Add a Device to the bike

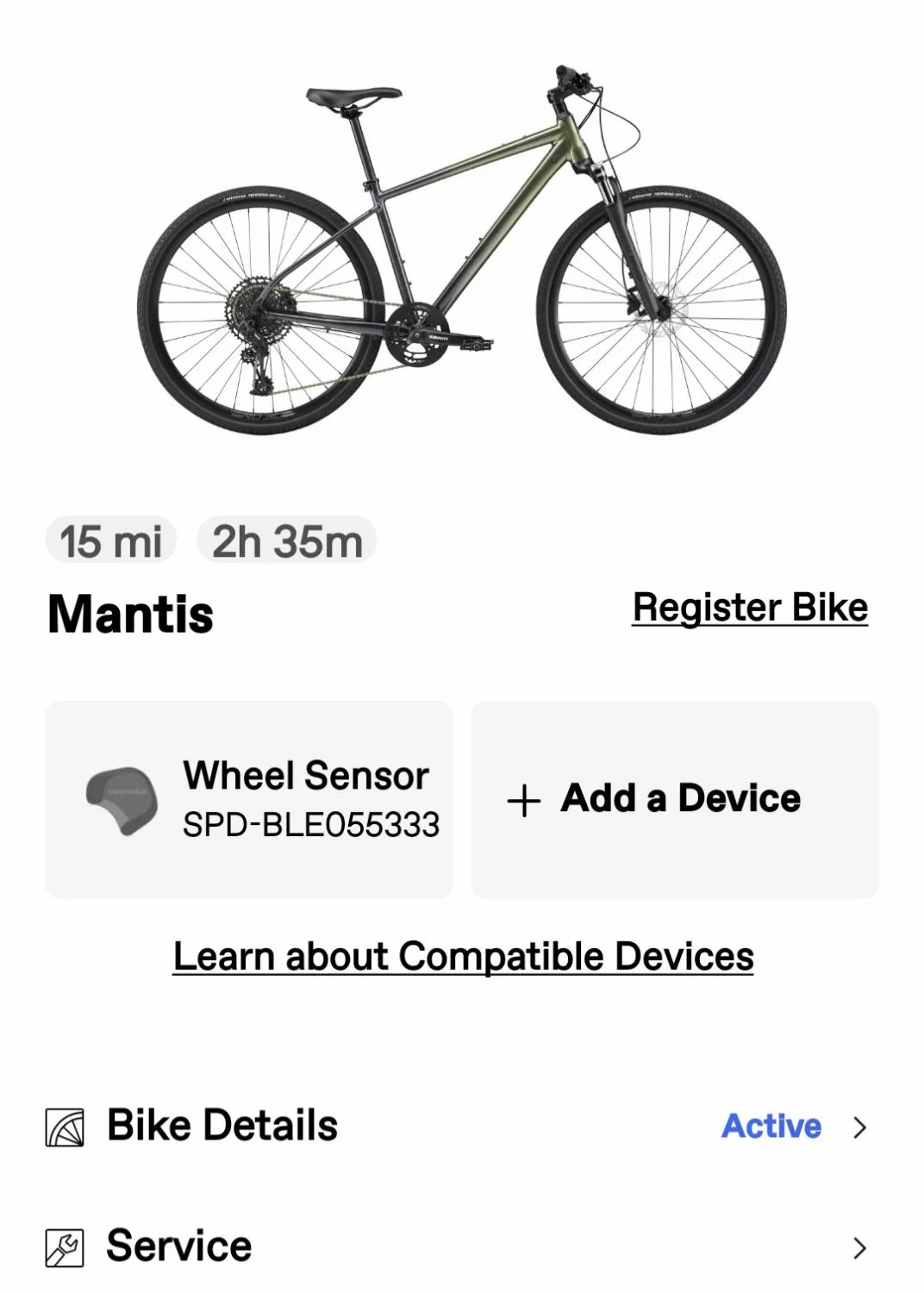click(674, 799)
